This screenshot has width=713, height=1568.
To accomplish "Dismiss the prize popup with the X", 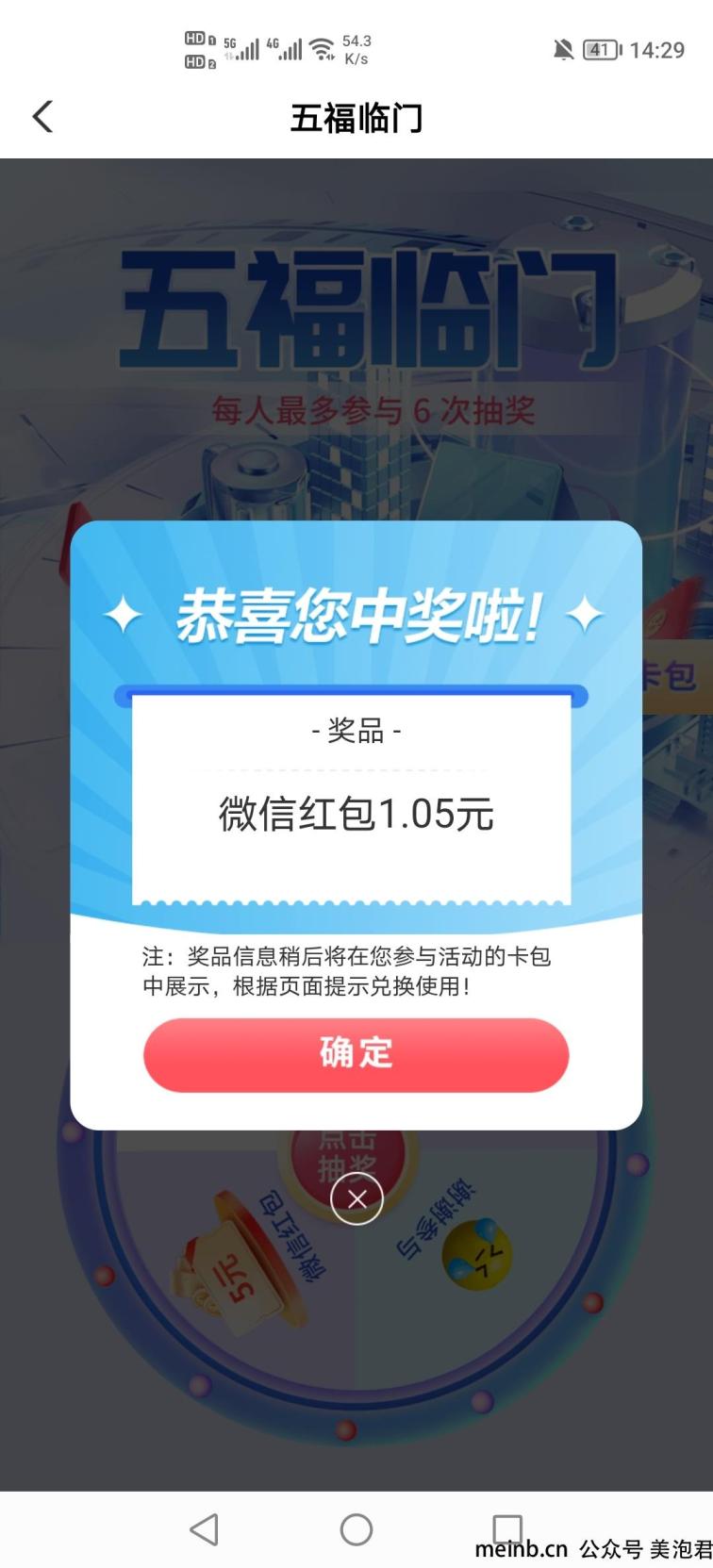I will pos(356,1198).
